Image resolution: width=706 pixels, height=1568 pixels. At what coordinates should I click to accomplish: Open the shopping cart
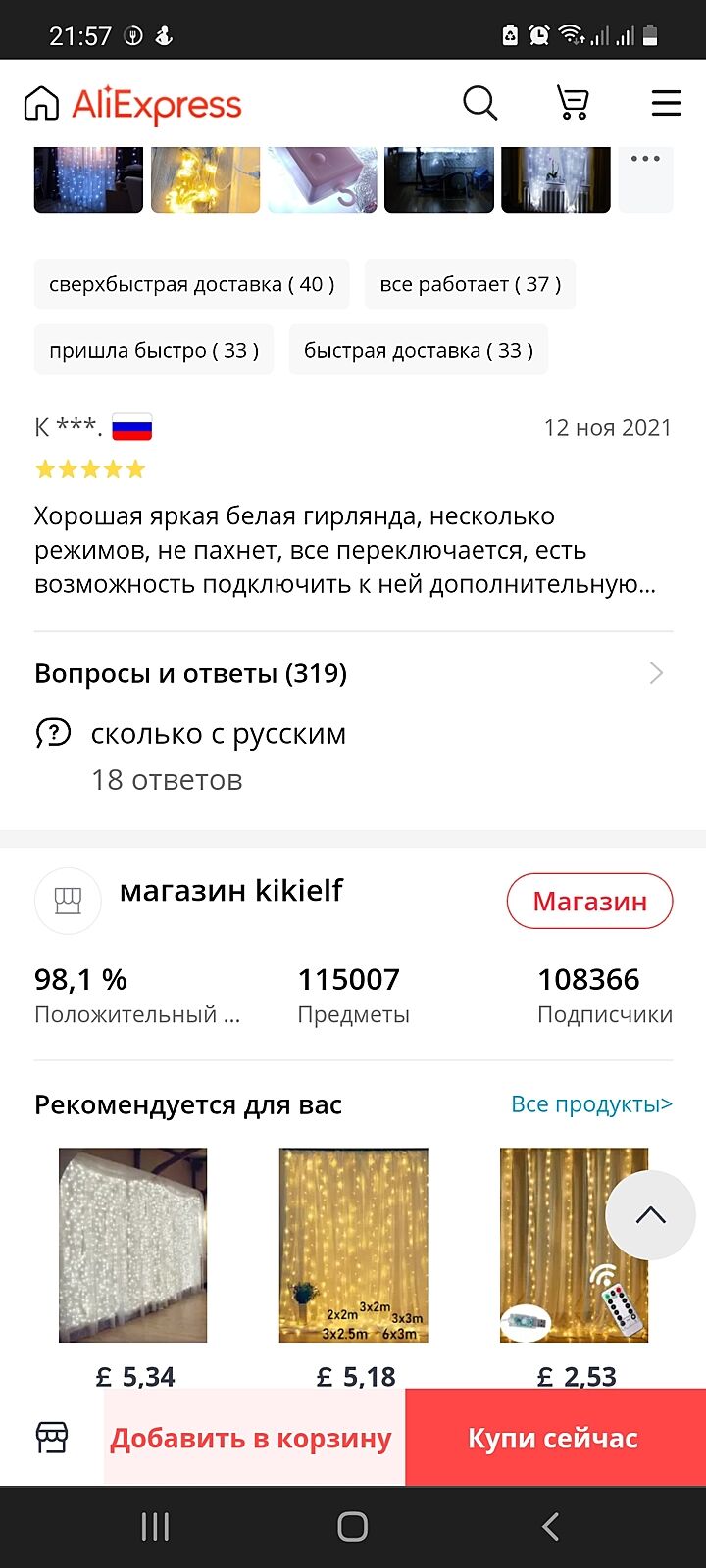point(573,103)
